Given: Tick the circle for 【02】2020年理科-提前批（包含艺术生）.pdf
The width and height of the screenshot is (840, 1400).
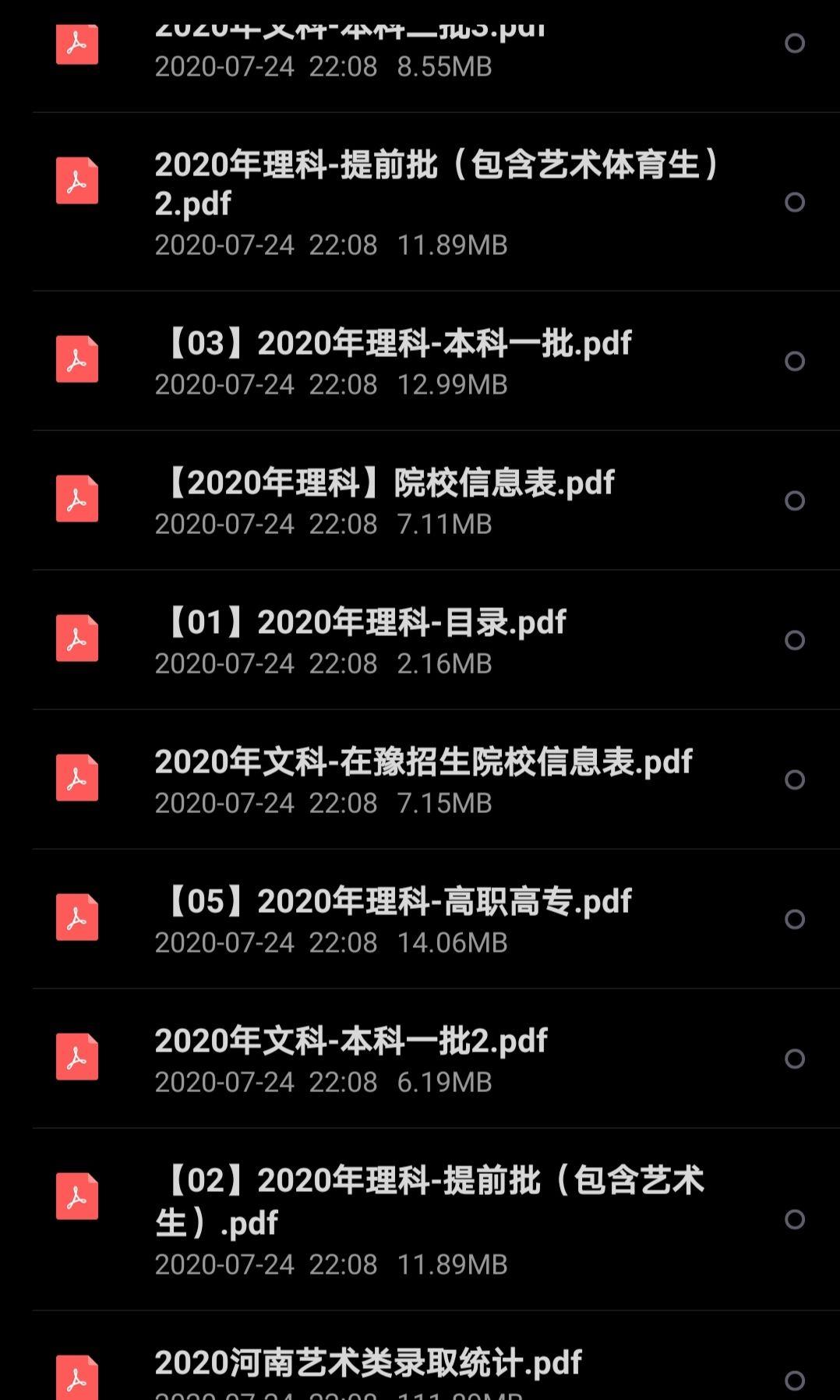Looking at the screenshot, I should pos(795,1219).
